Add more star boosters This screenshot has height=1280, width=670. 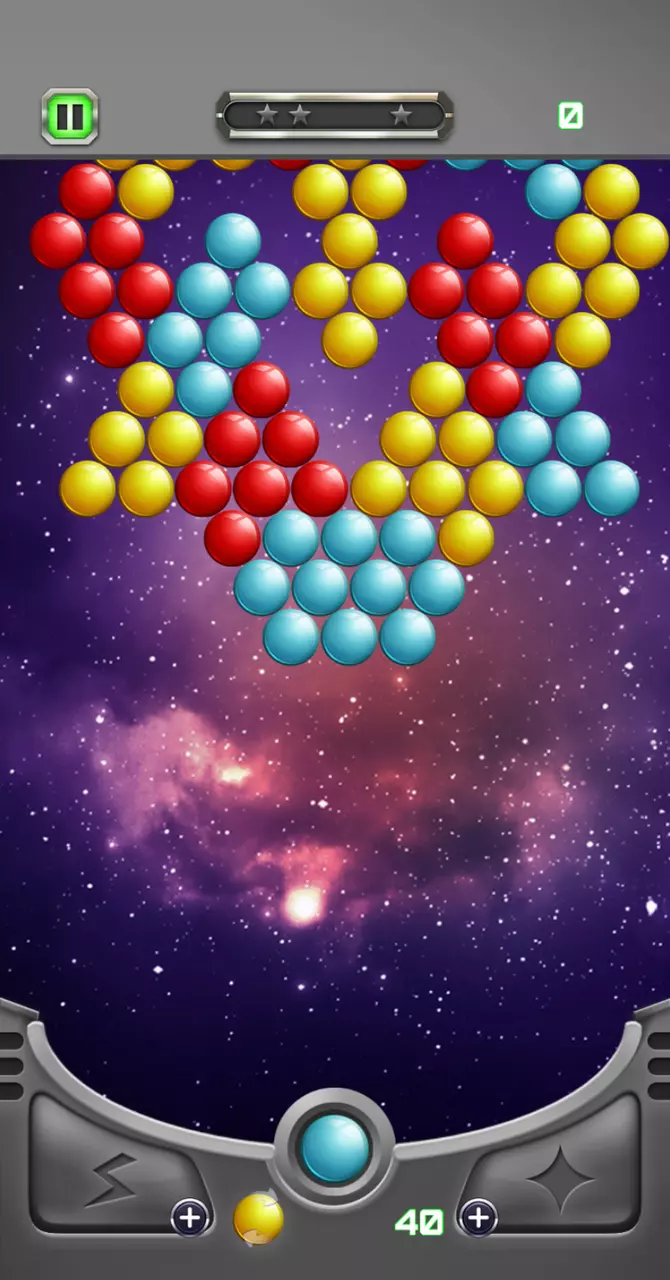click(x=478, y=1218)
